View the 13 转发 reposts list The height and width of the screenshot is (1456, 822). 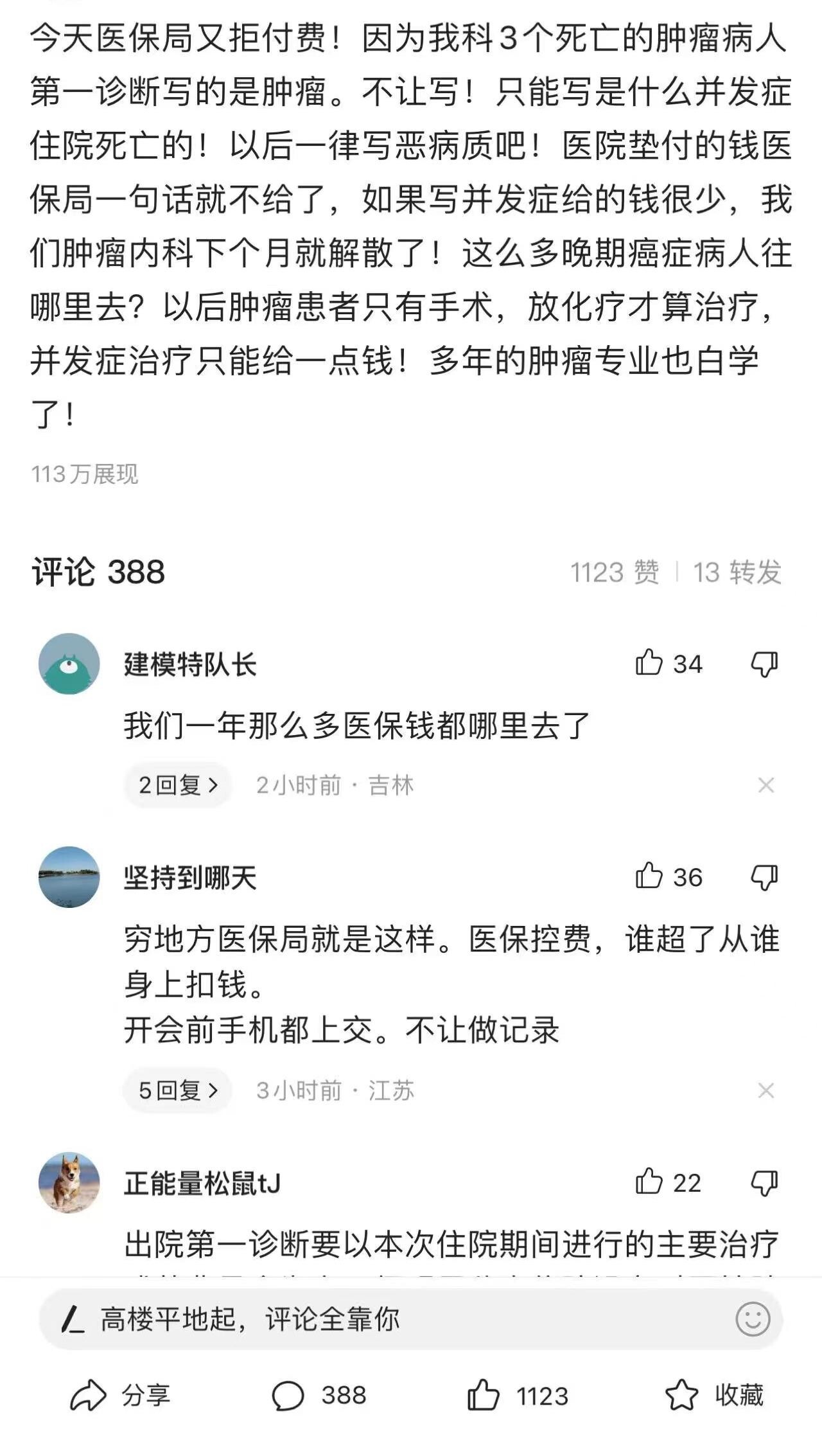(x=737, y=572)
